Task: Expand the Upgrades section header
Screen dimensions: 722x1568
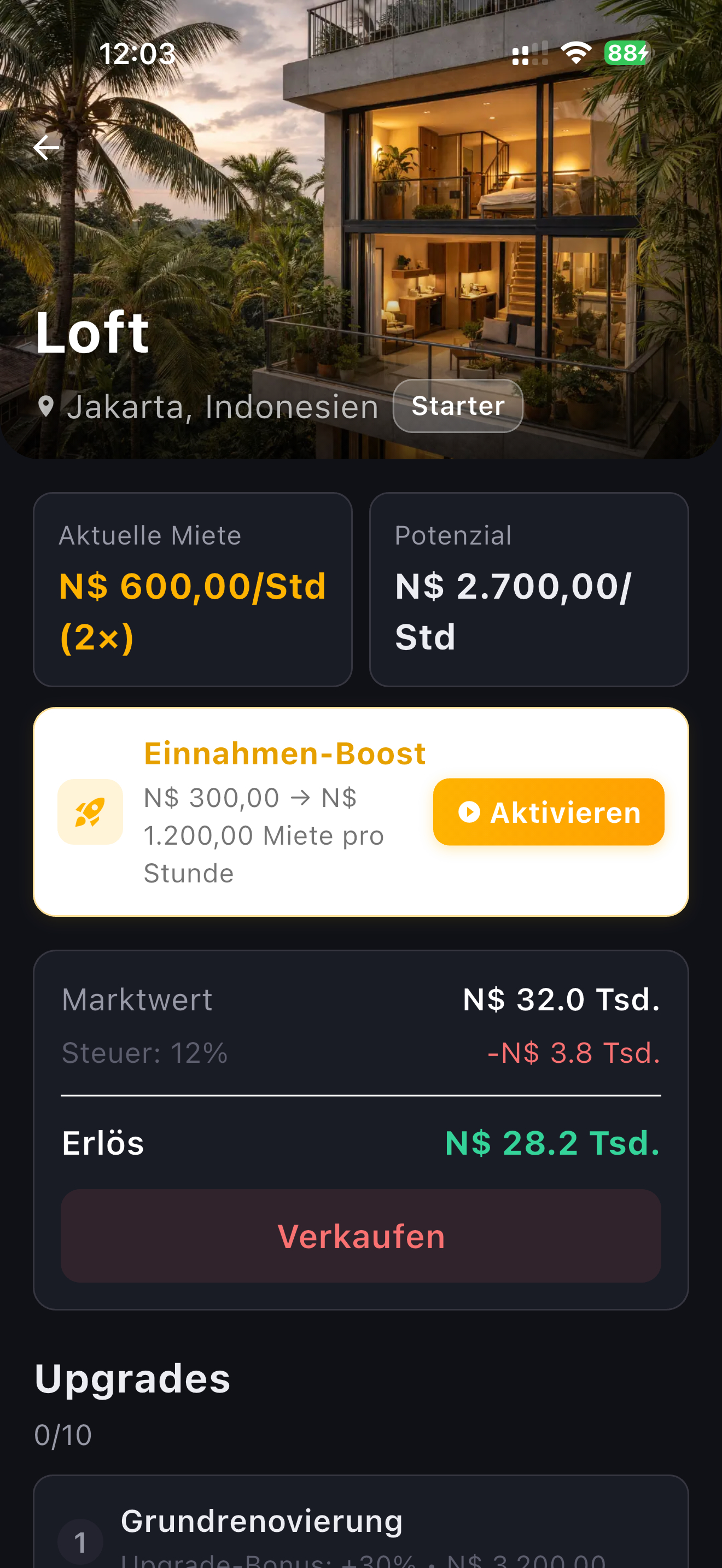Action: click(132, 1380)
